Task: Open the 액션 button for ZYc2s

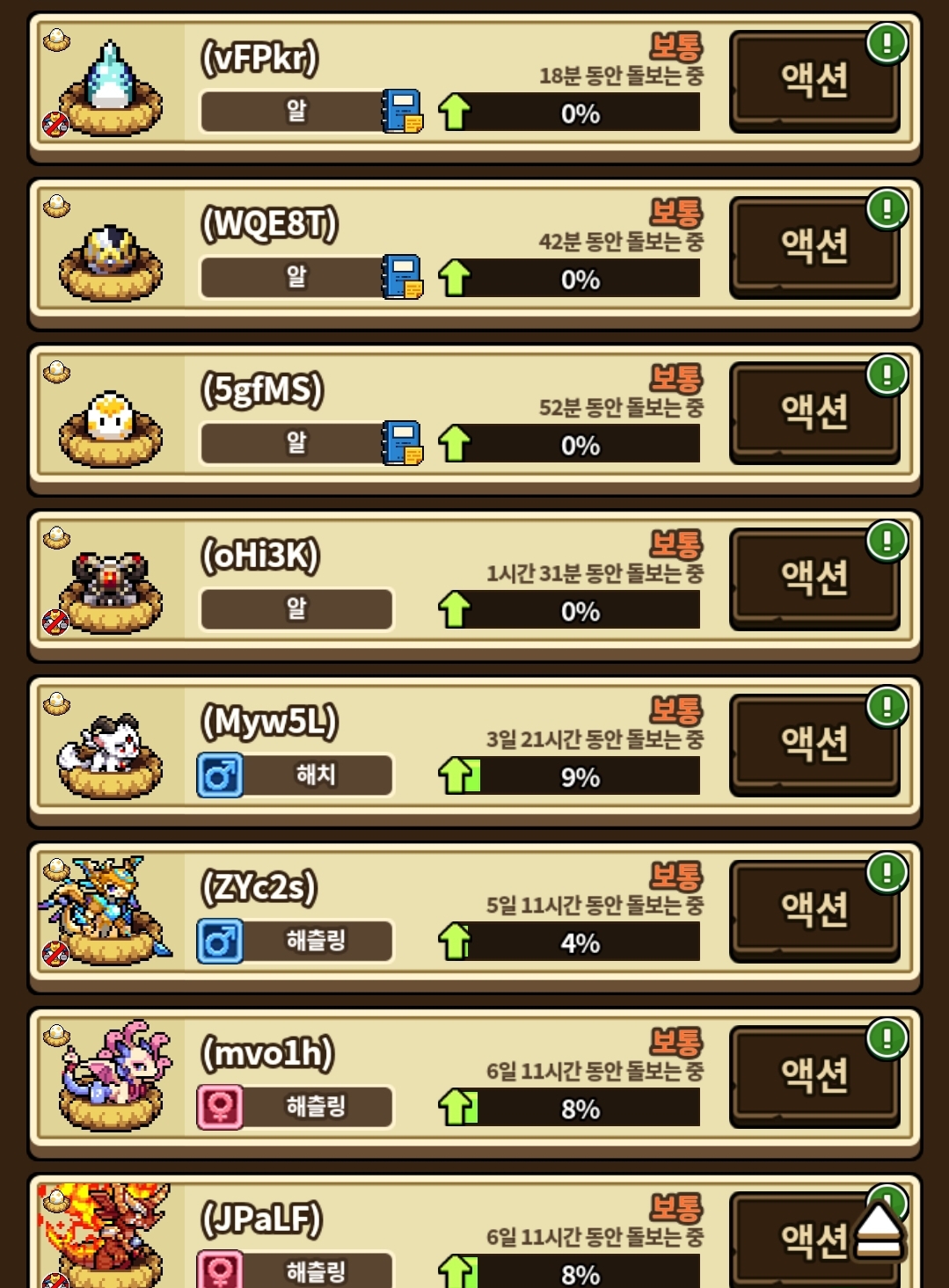Action: (x=814, y=910)
